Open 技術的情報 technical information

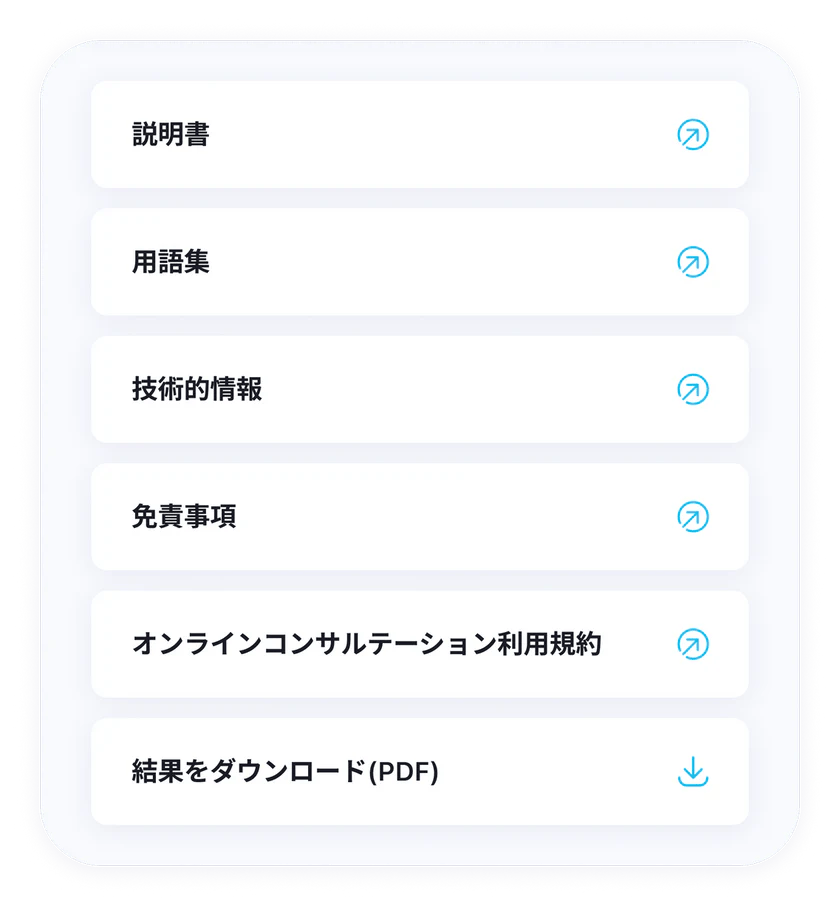419,389
